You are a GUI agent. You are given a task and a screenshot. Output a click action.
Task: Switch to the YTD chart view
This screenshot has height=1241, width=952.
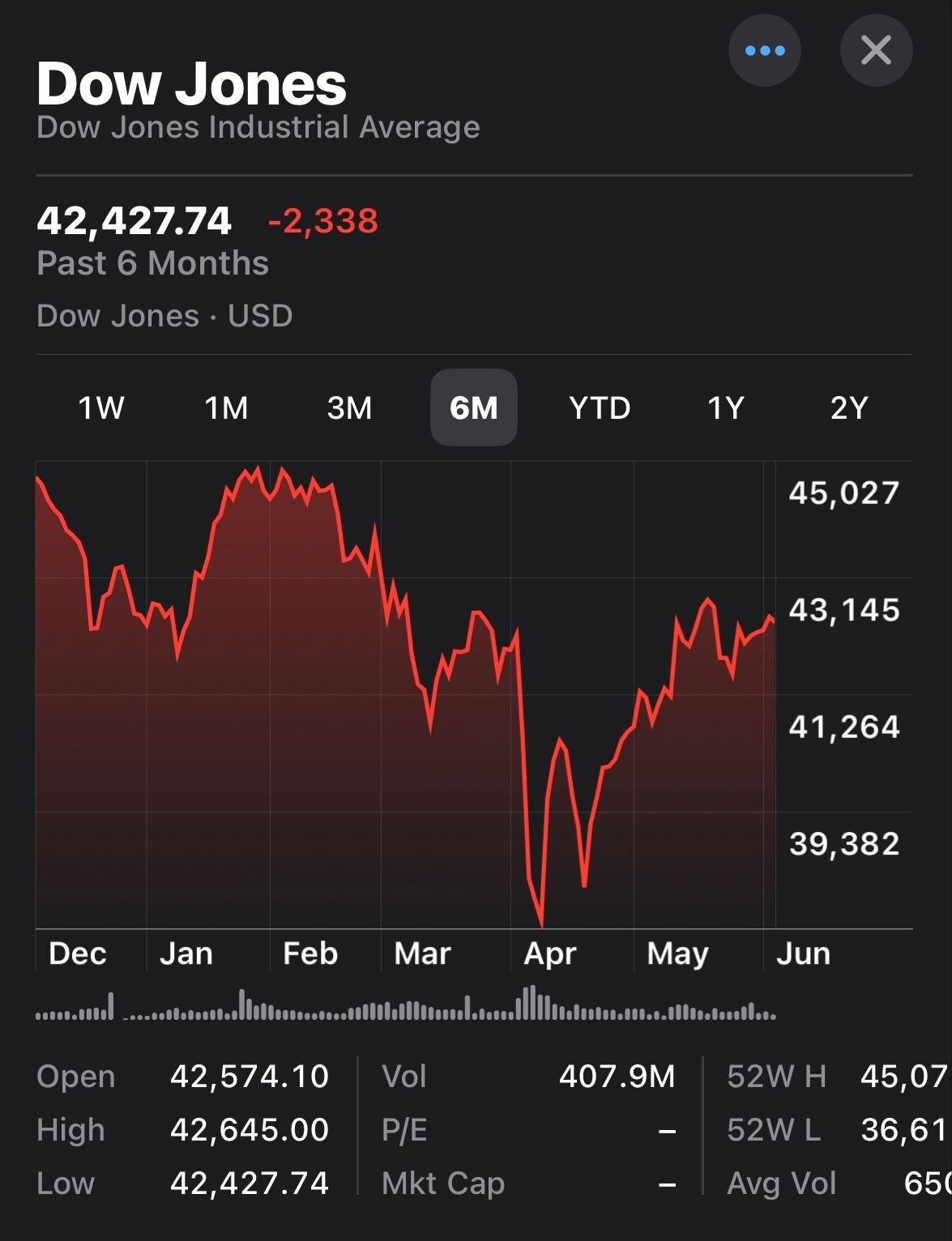coord(600,407)
